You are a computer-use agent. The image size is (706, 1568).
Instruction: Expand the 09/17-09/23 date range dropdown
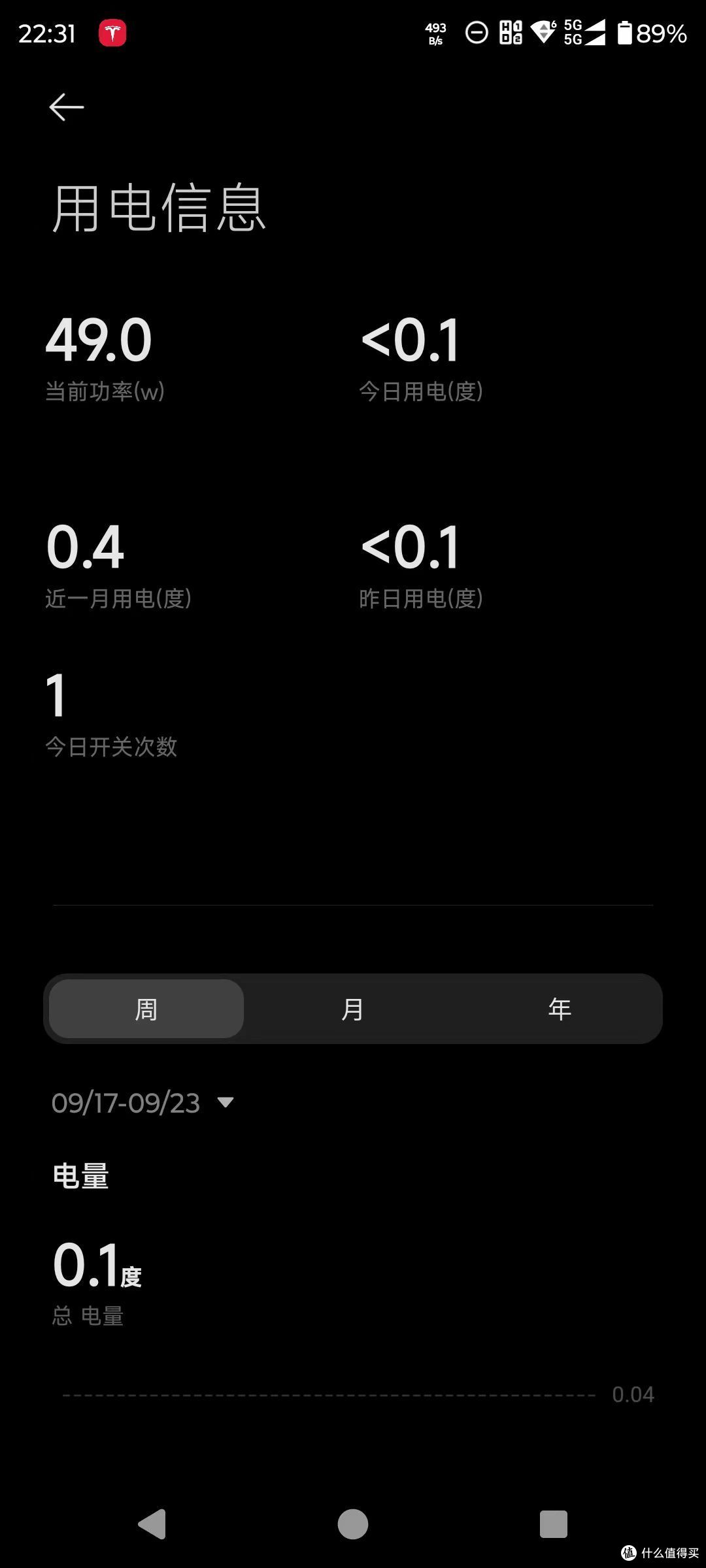144,1102
